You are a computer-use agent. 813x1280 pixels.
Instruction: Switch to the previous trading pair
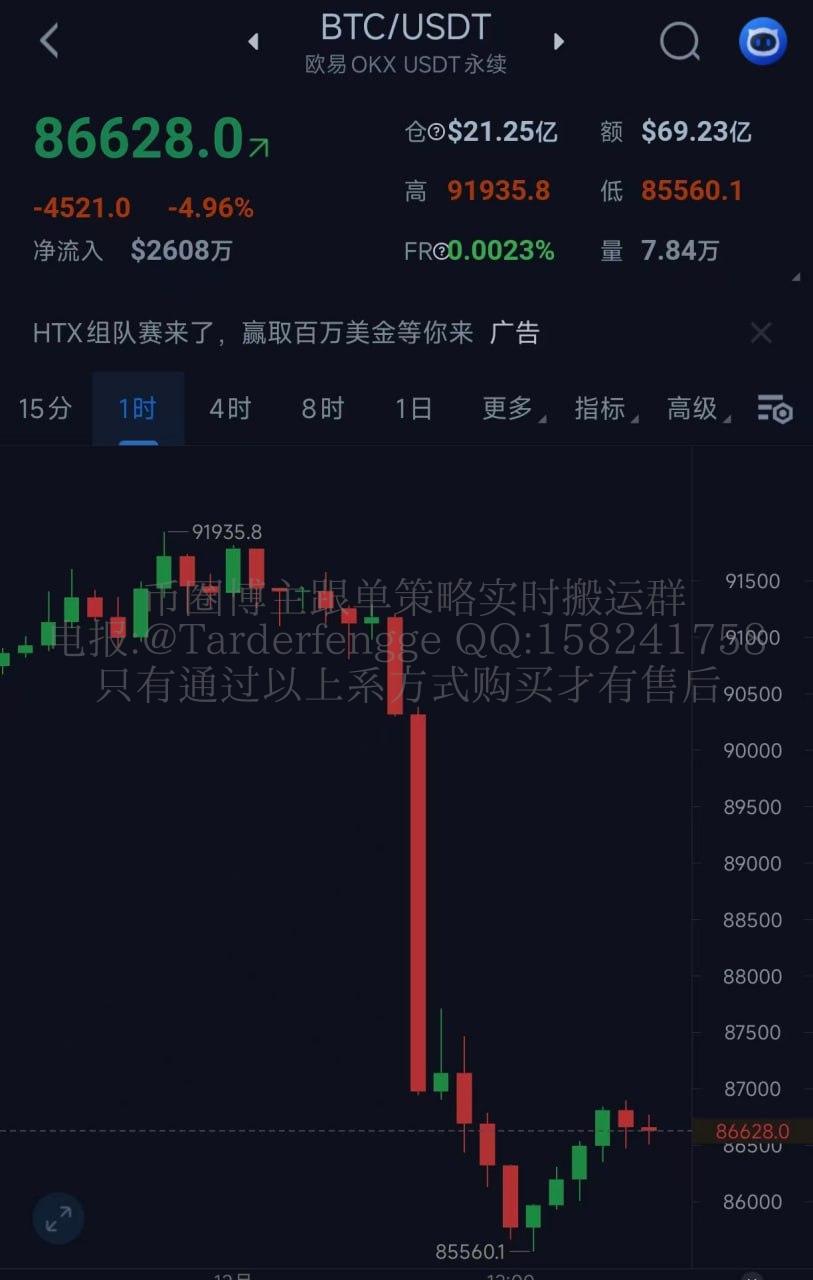pos(253,41)
